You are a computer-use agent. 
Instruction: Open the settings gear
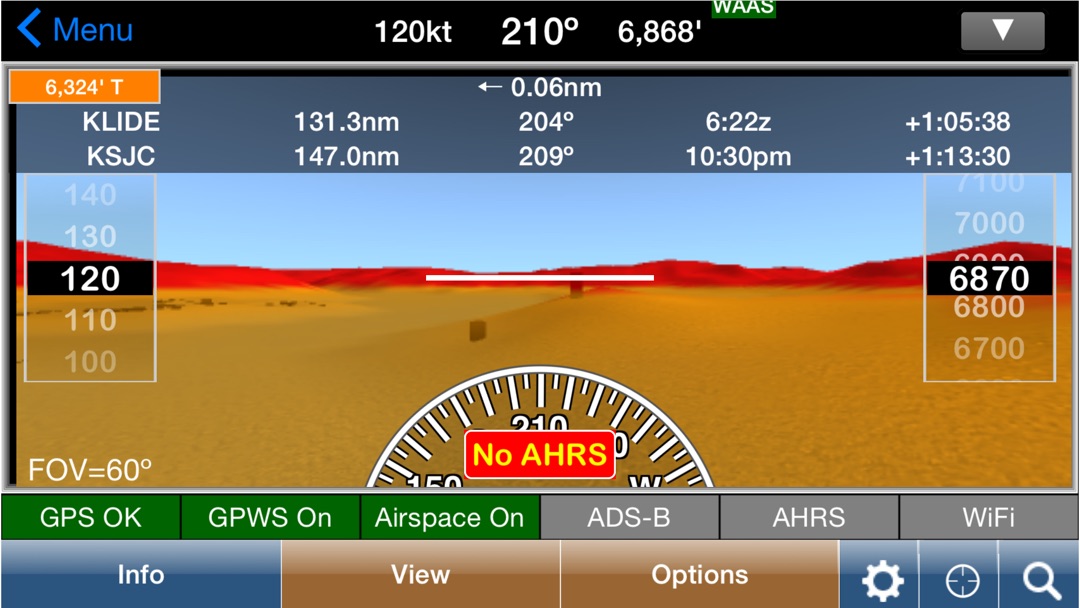coord(881,579)
